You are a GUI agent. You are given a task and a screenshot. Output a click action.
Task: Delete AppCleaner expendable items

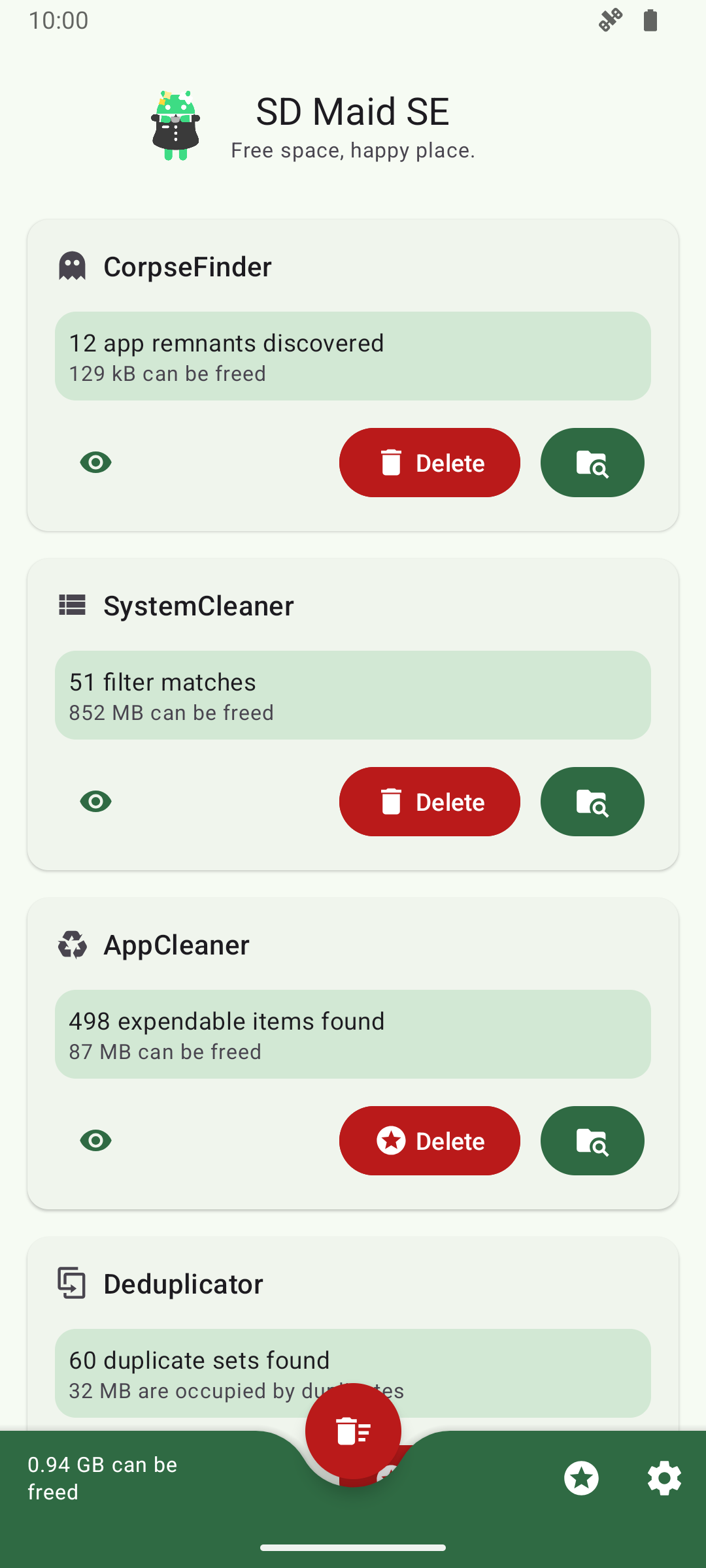click(x=429, y=1141)
